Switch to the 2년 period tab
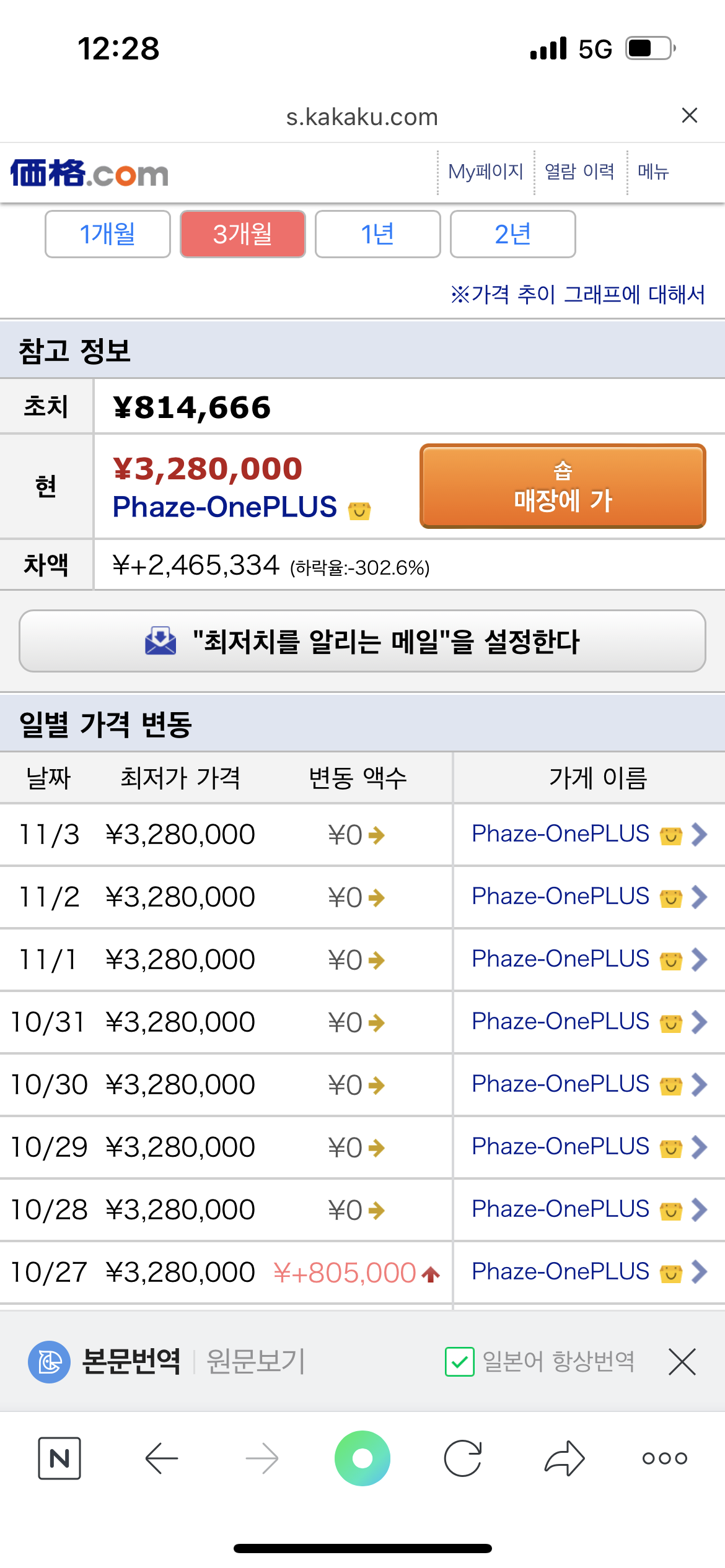The image size is (725, 1568). coord(513,234)
